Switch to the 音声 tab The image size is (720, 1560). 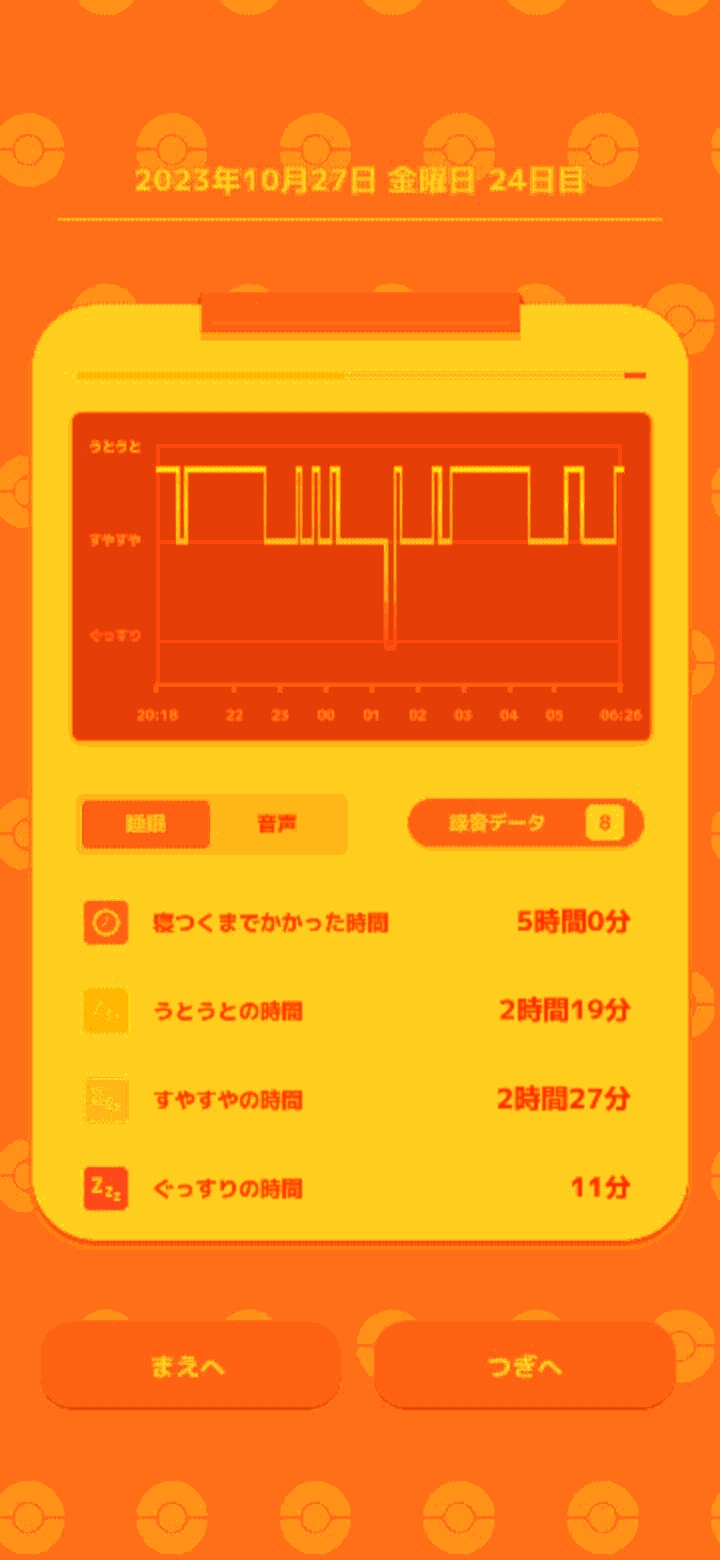pos(278,825)
